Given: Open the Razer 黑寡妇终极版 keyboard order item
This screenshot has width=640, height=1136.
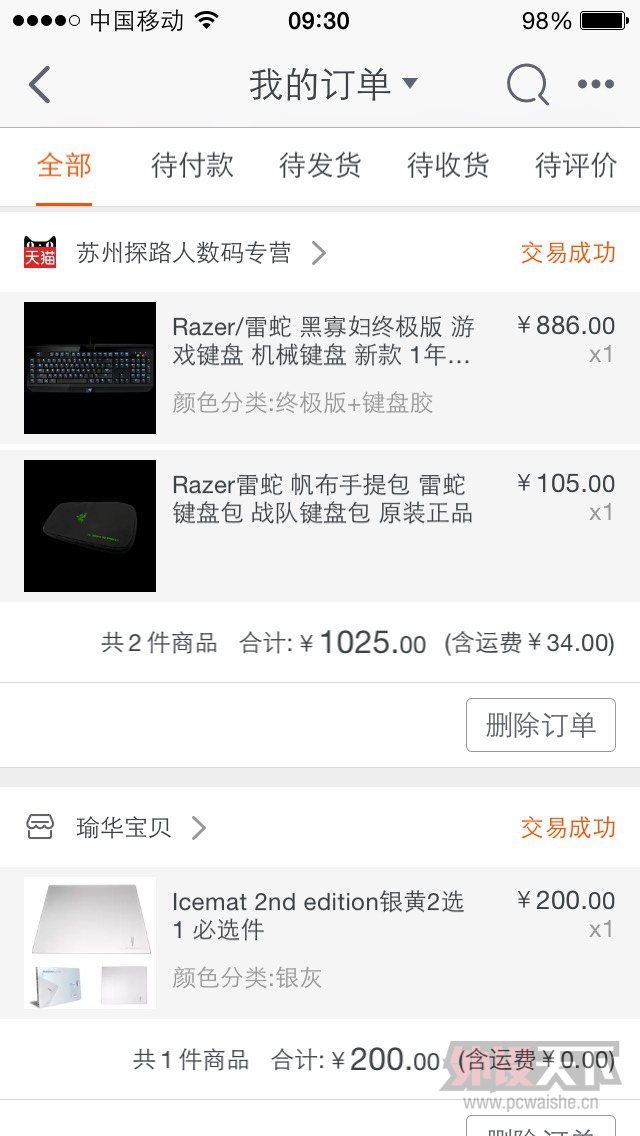Looking at the screenshot, I should click(320, 367).
